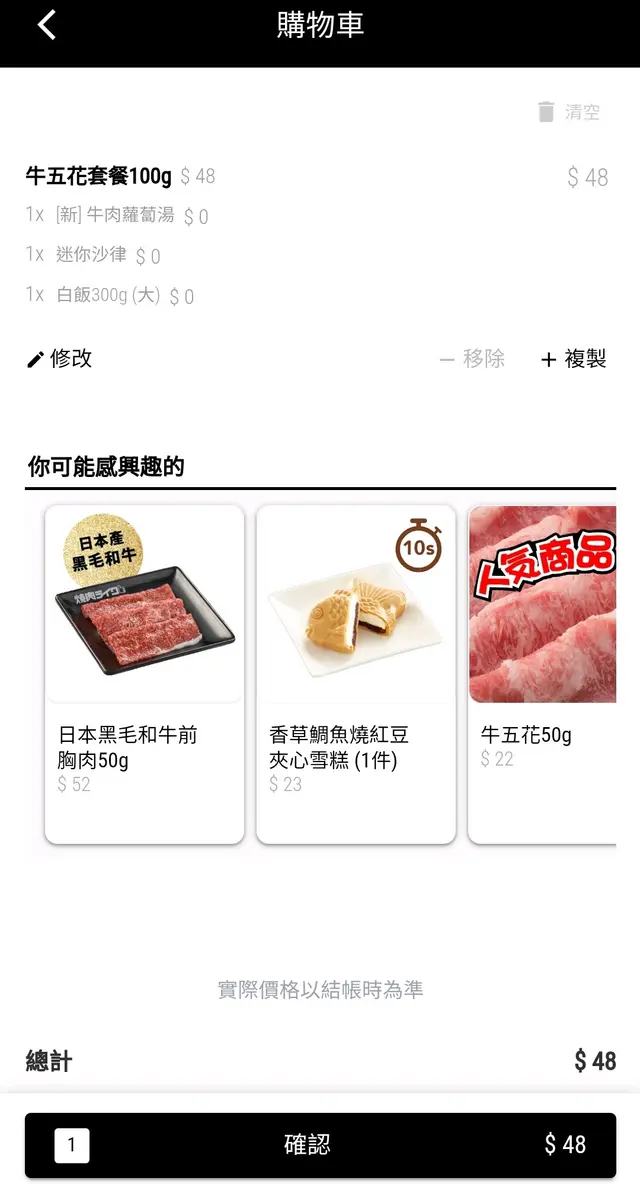View the 牛五花50g suggestion card

[x=542, y=673]
